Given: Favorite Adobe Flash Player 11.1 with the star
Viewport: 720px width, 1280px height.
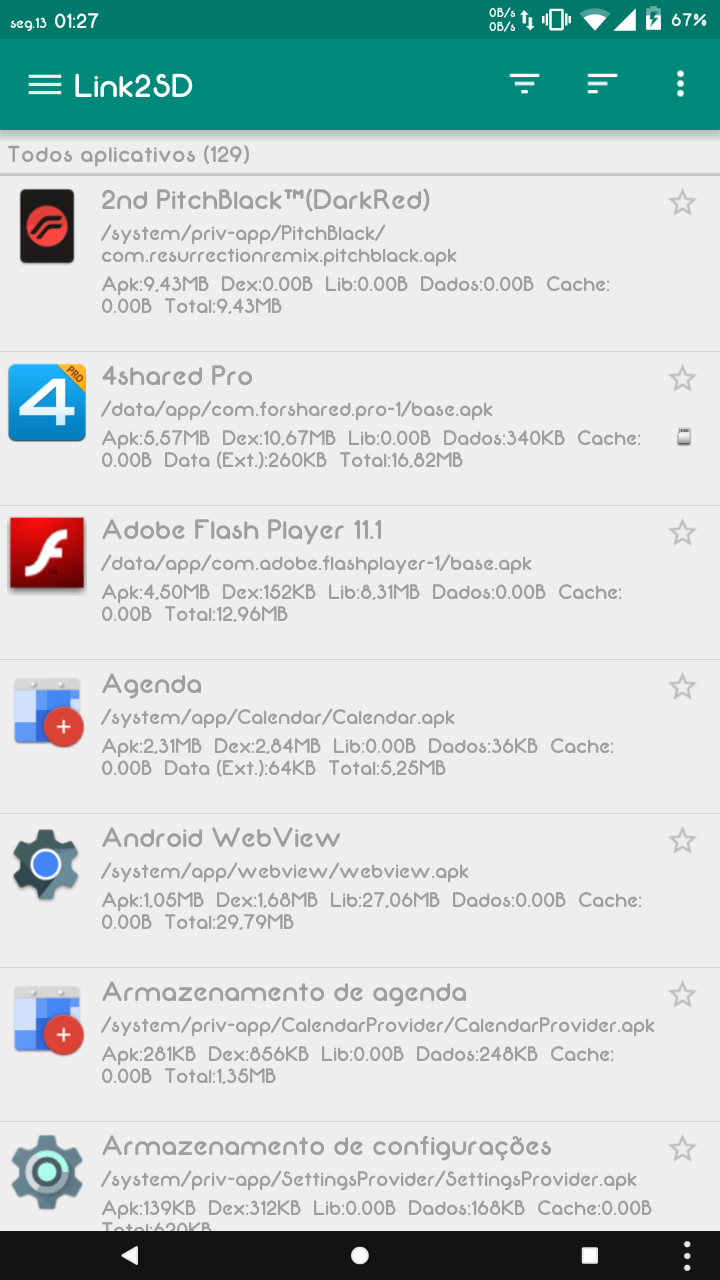Looking at the screenshot, I should [x=682, y=532].
